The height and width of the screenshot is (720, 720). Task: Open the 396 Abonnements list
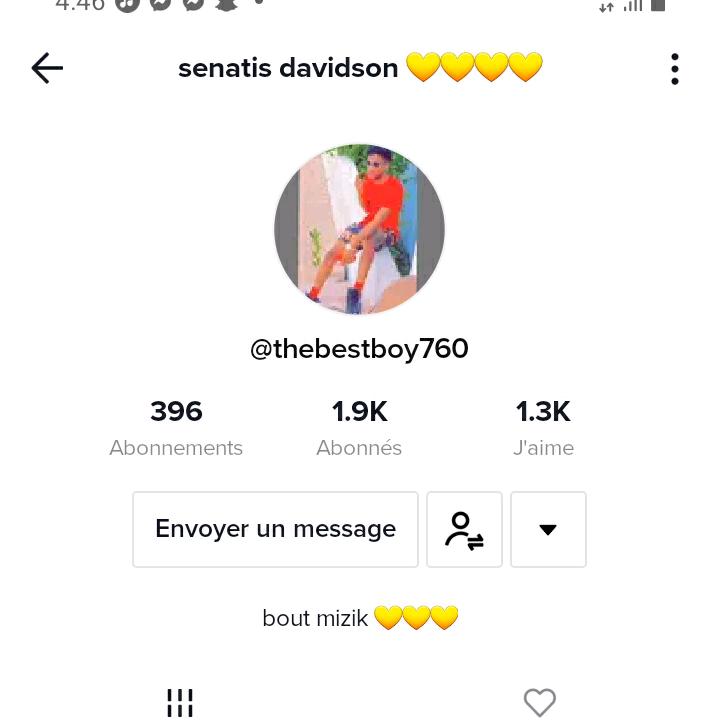coord(176,427)
